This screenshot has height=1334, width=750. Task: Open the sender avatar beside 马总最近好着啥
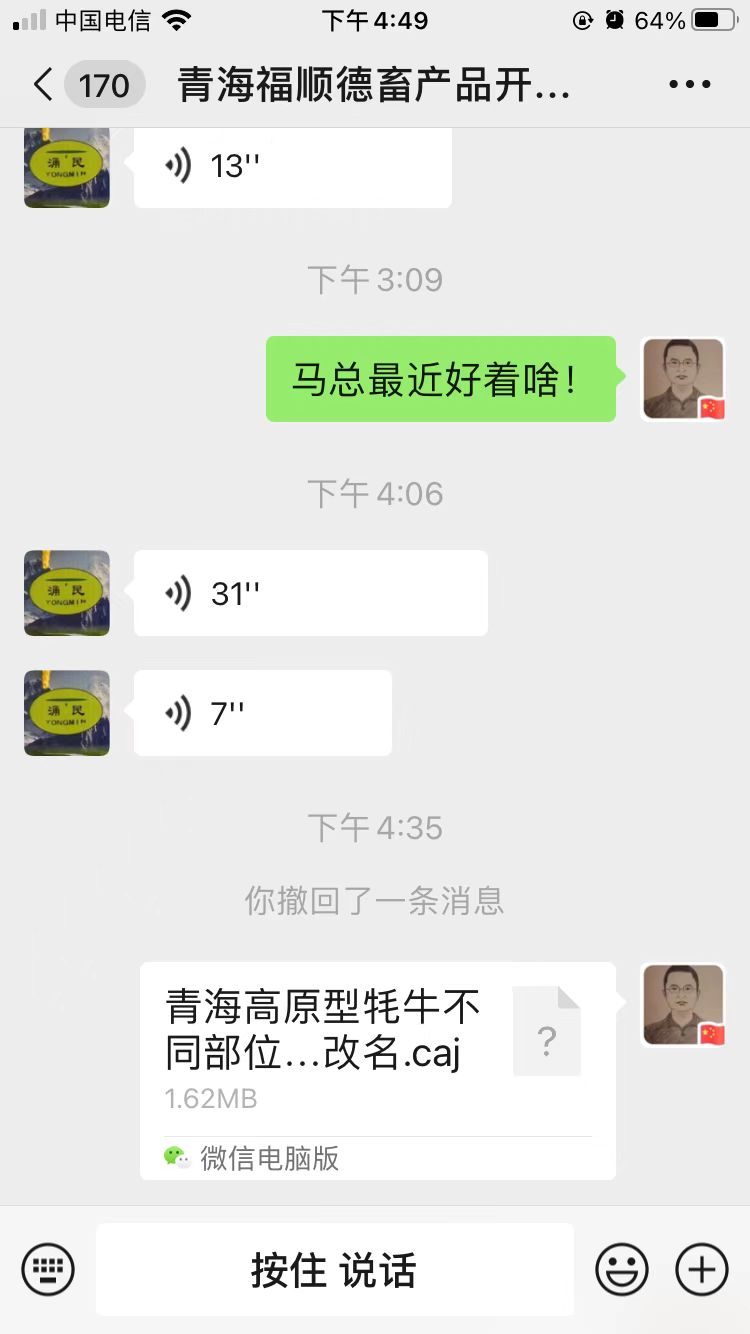click(683, 379)
